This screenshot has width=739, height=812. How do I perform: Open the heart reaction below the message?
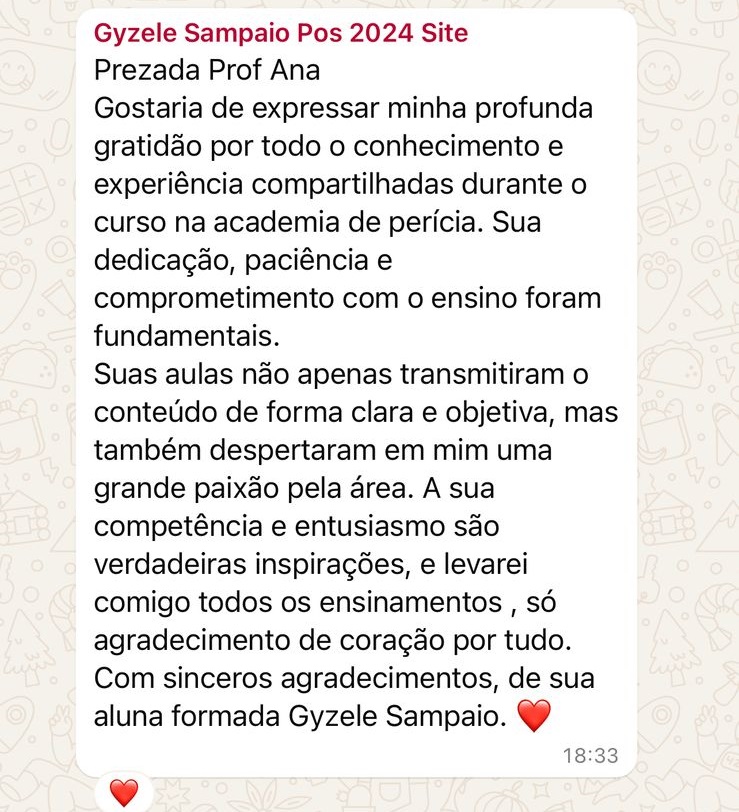coord(123,793)
